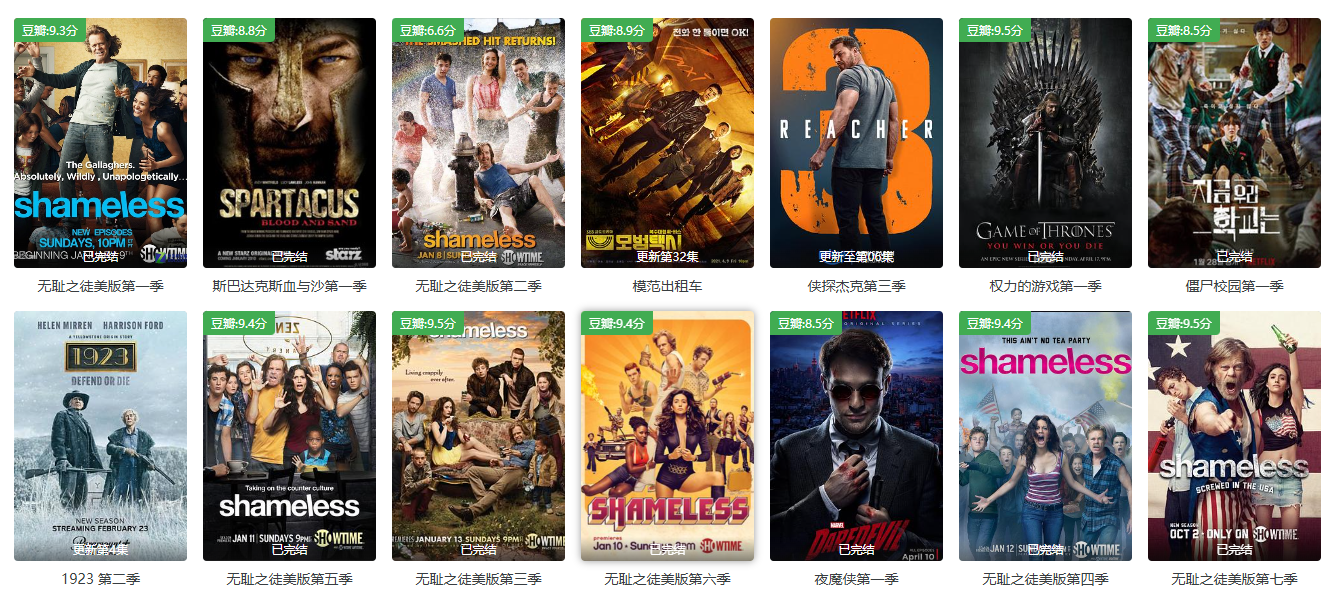View 权力的游戏第一季 details
This screenshot has width=1343, height=596.
[1045, 143]
